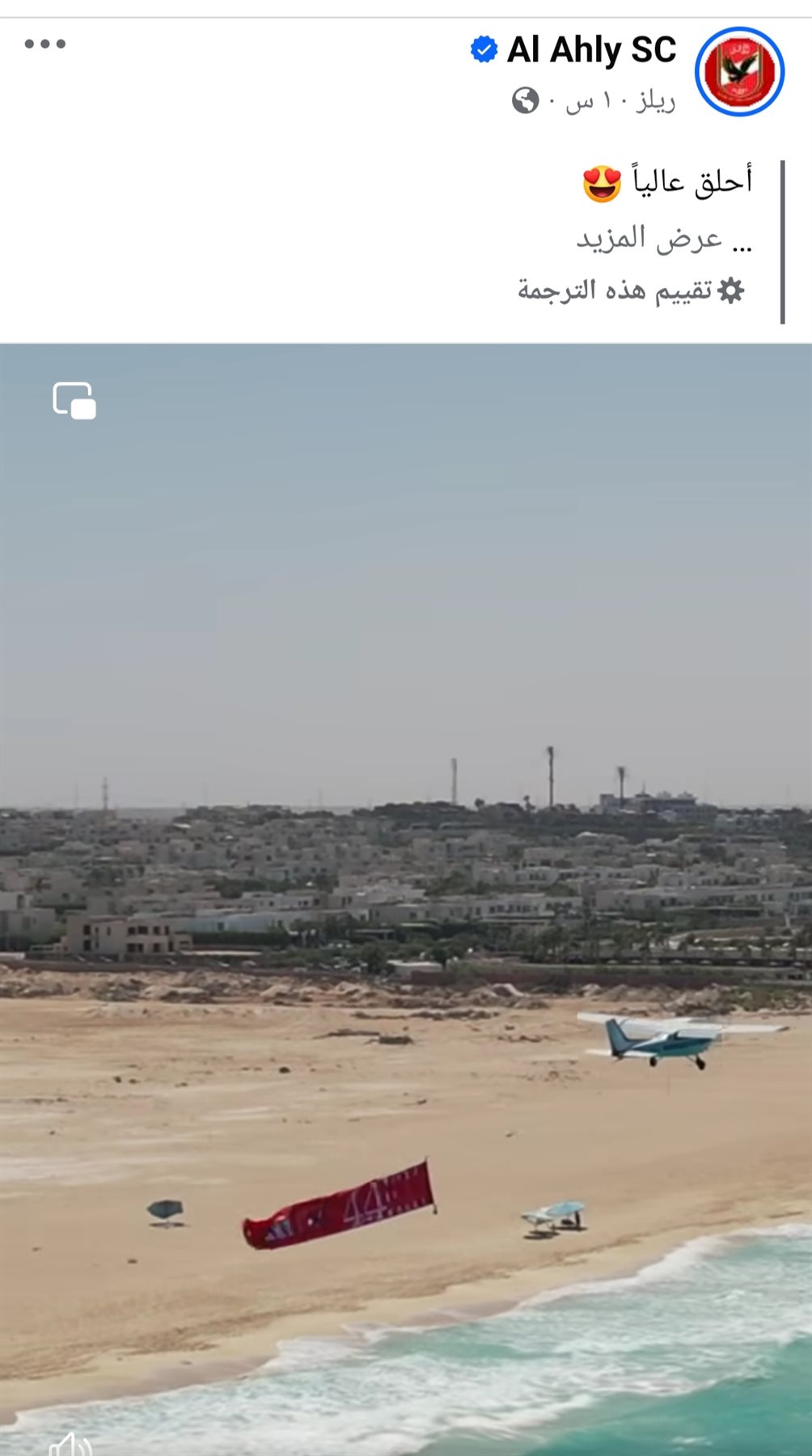Open picture-in-picture for the reel

point(74,400)
